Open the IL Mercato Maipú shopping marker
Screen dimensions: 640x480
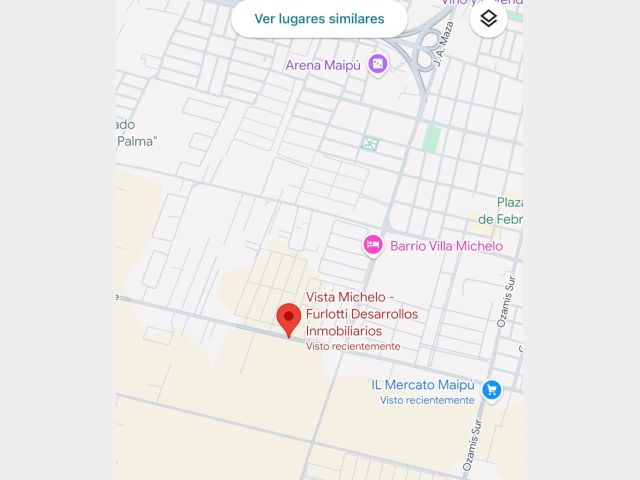click(x=490, y=390)
